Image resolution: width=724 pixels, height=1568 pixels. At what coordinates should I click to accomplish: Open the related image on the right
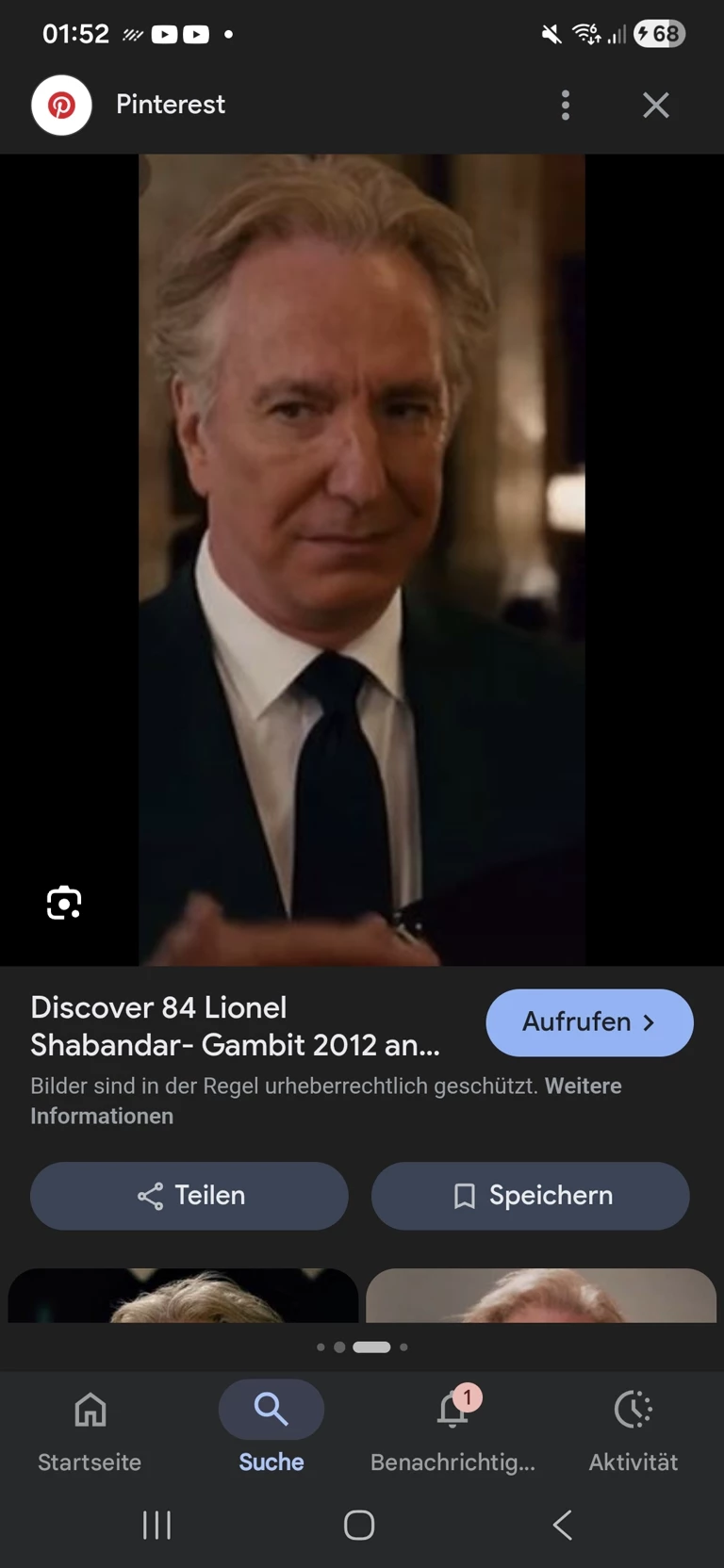541,1296
